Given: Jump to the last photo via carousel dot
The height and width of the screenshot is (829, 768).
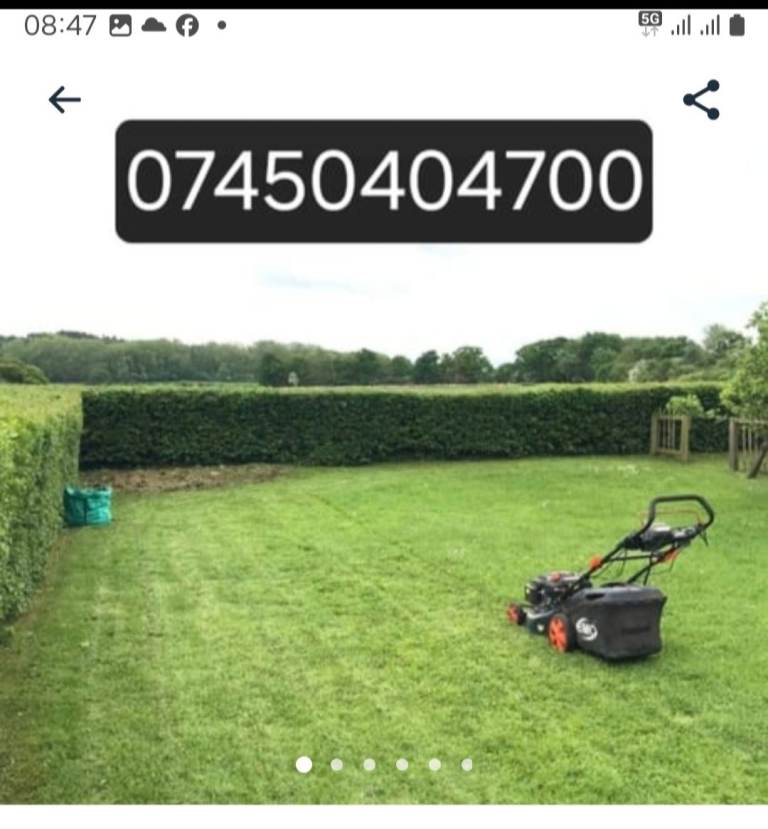Looking at the screenshot, I should pyautogui.click(x=468, y=764).
